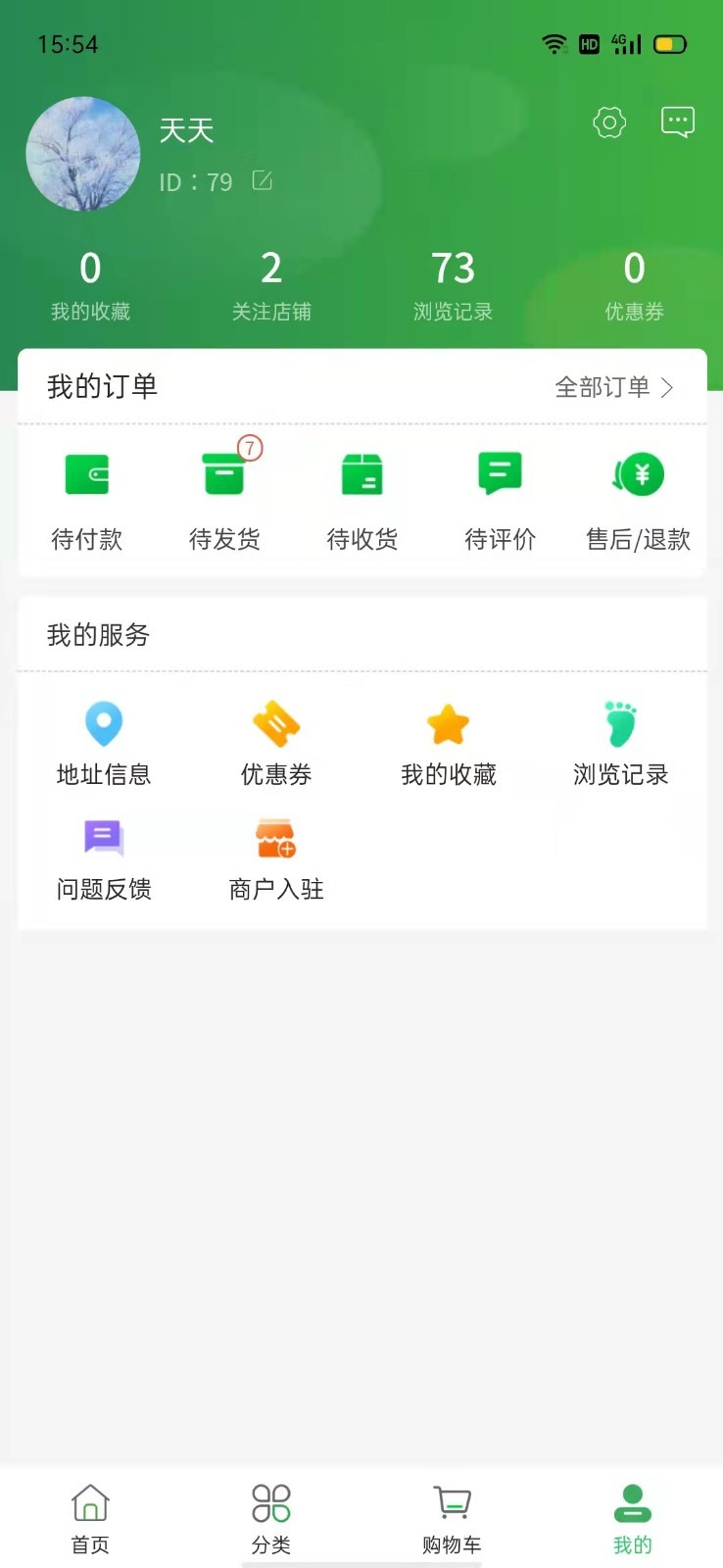Switch to the 首页 home tab
This screenshot has height=1568, width=723.
[x=90, y=1516]
